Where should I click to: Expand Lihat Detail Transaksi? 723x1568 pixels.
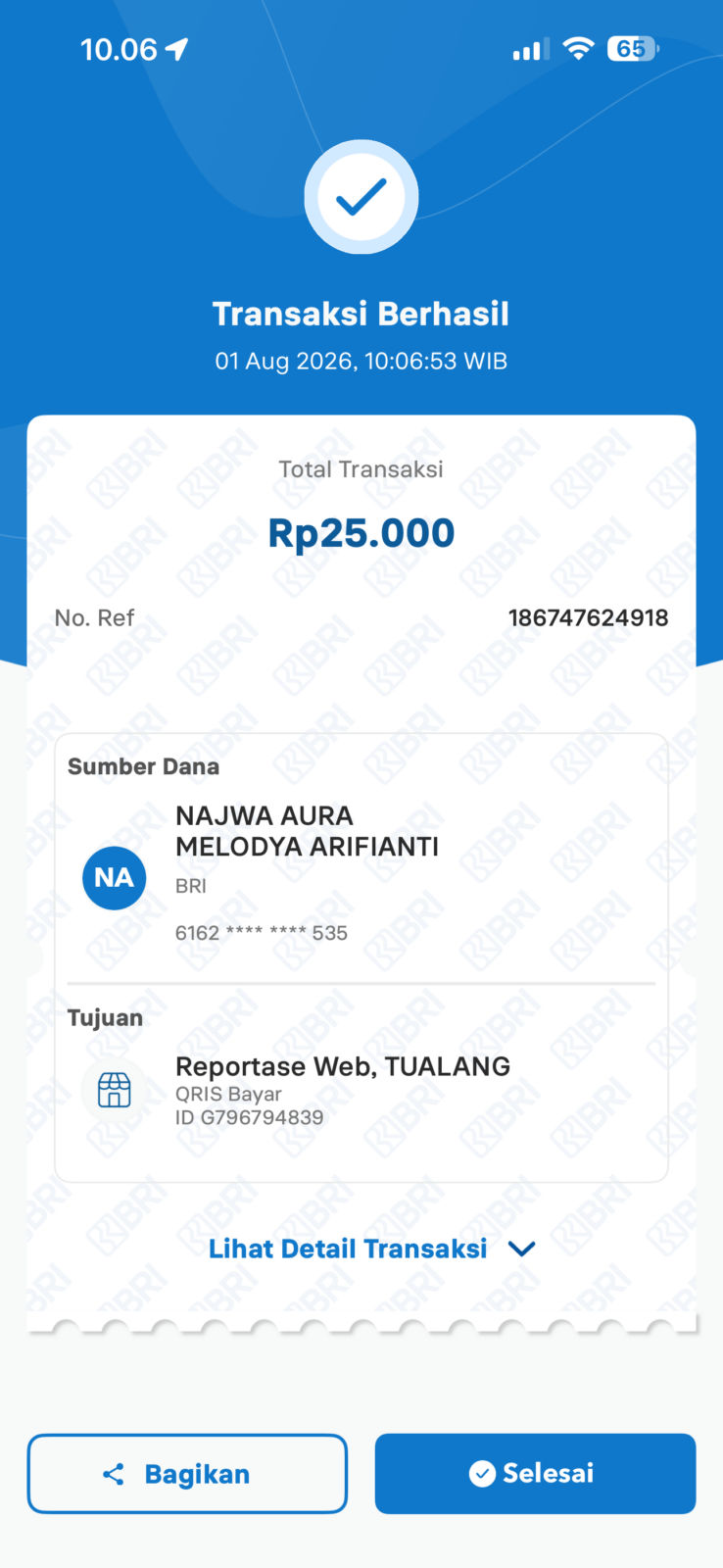[x=371, y=1249]
